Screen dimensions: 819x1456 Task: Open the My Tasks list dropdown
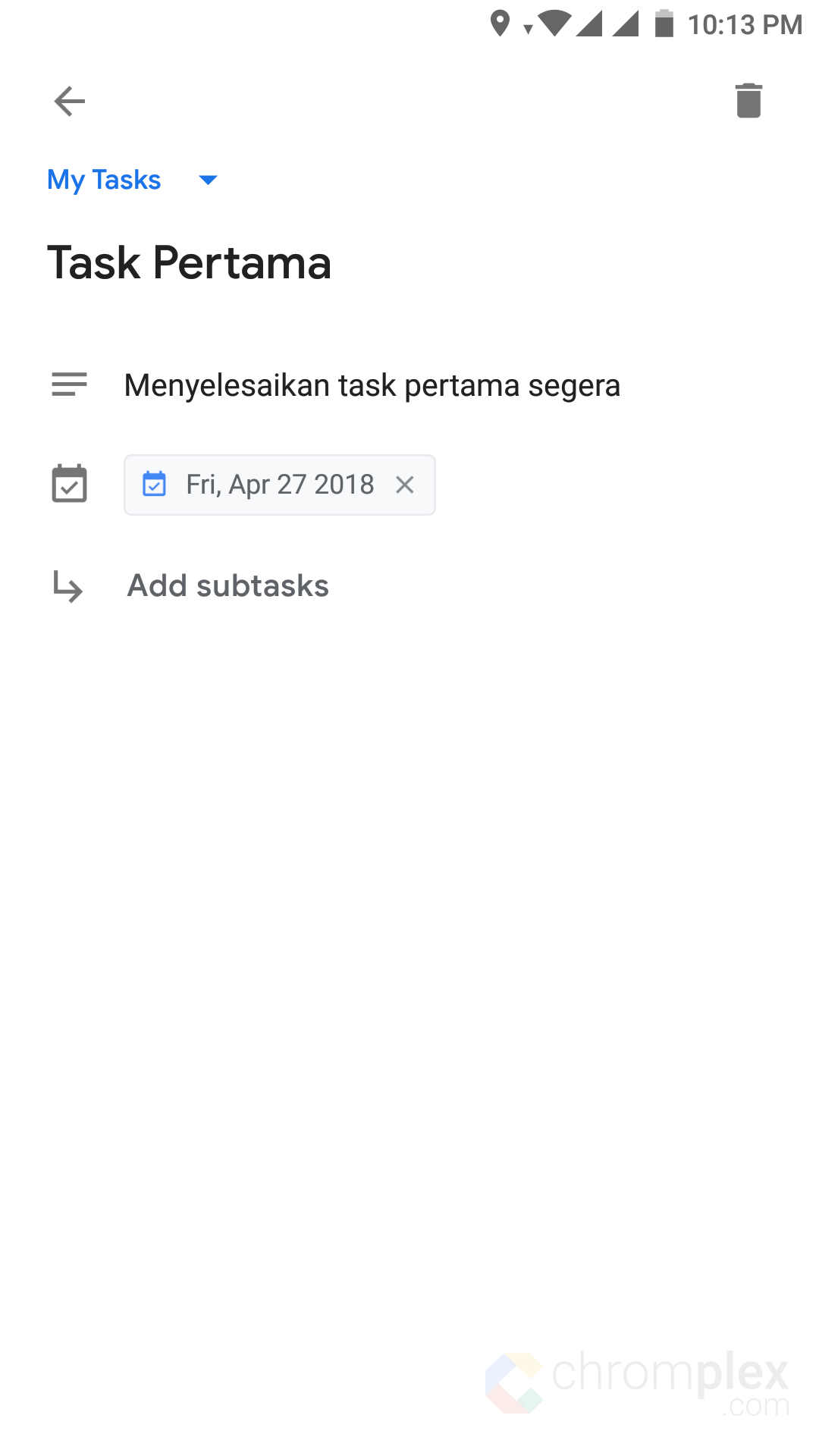(x=133, y=180)
